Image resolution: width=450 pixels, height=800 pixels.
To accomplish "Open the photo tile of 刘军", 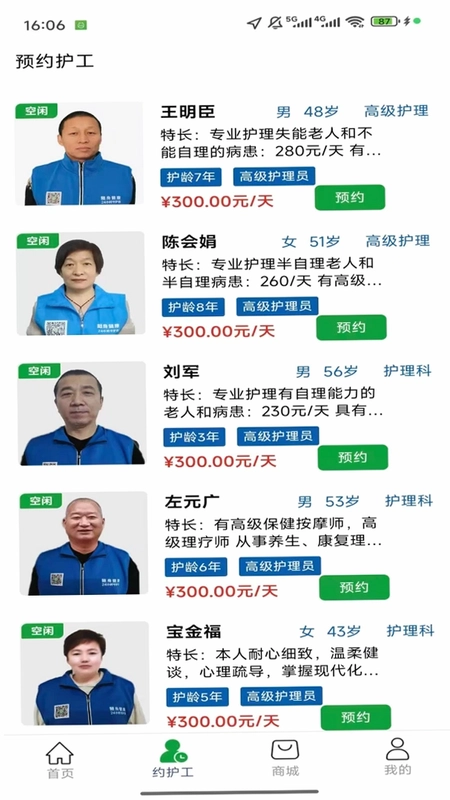I will (x=82, y=414).
